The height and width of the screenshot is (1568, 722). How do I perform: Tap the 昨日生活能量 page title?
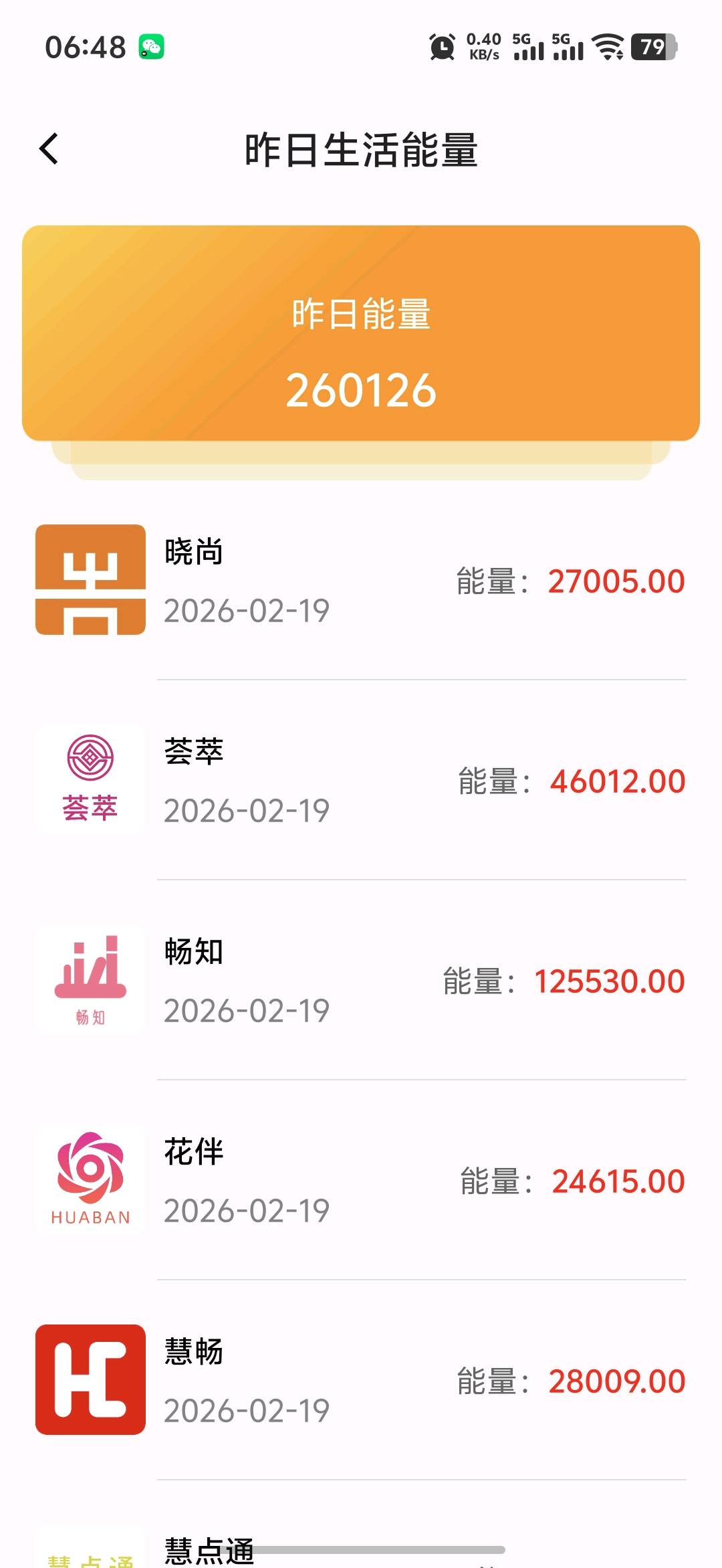(361, 150)
